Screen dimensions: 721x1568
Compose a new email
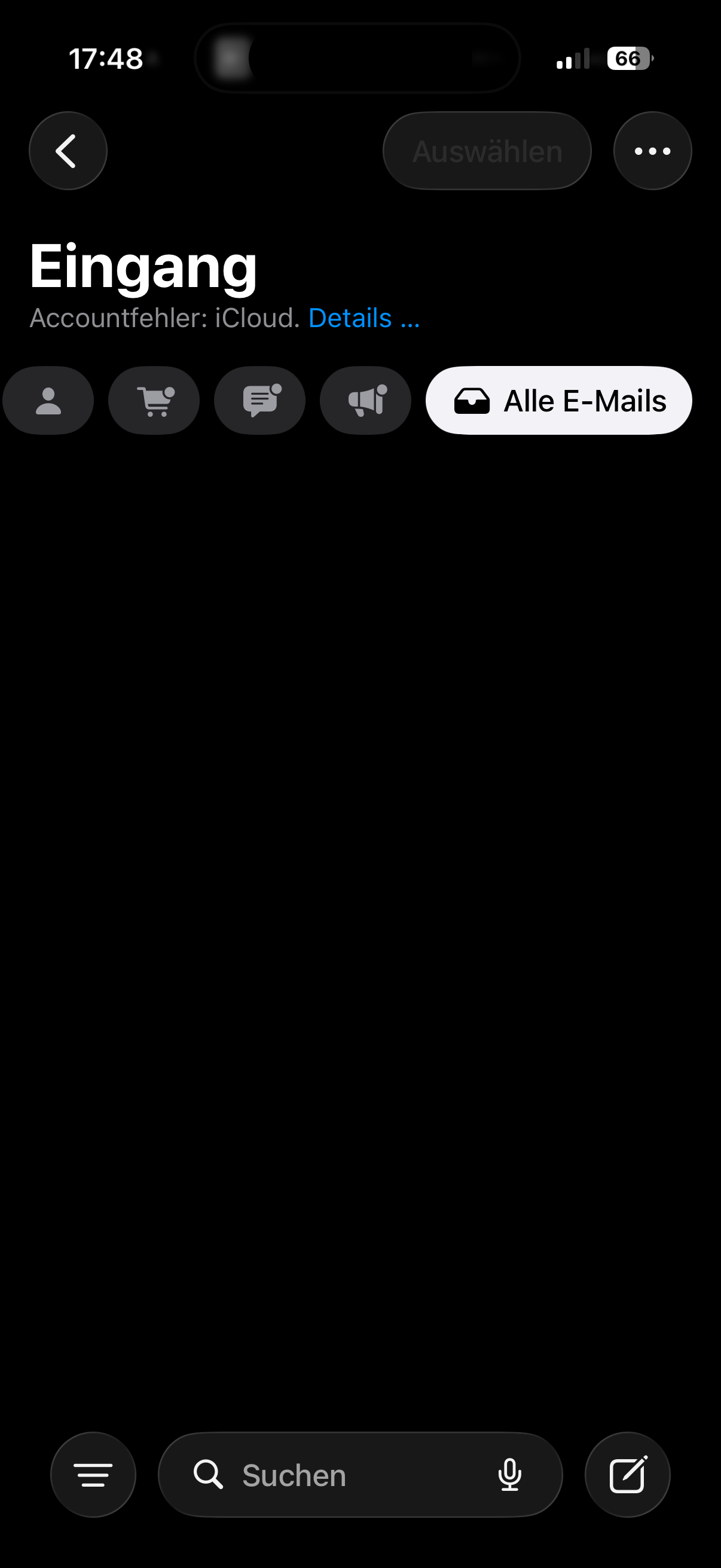[x=627, y=1475]
